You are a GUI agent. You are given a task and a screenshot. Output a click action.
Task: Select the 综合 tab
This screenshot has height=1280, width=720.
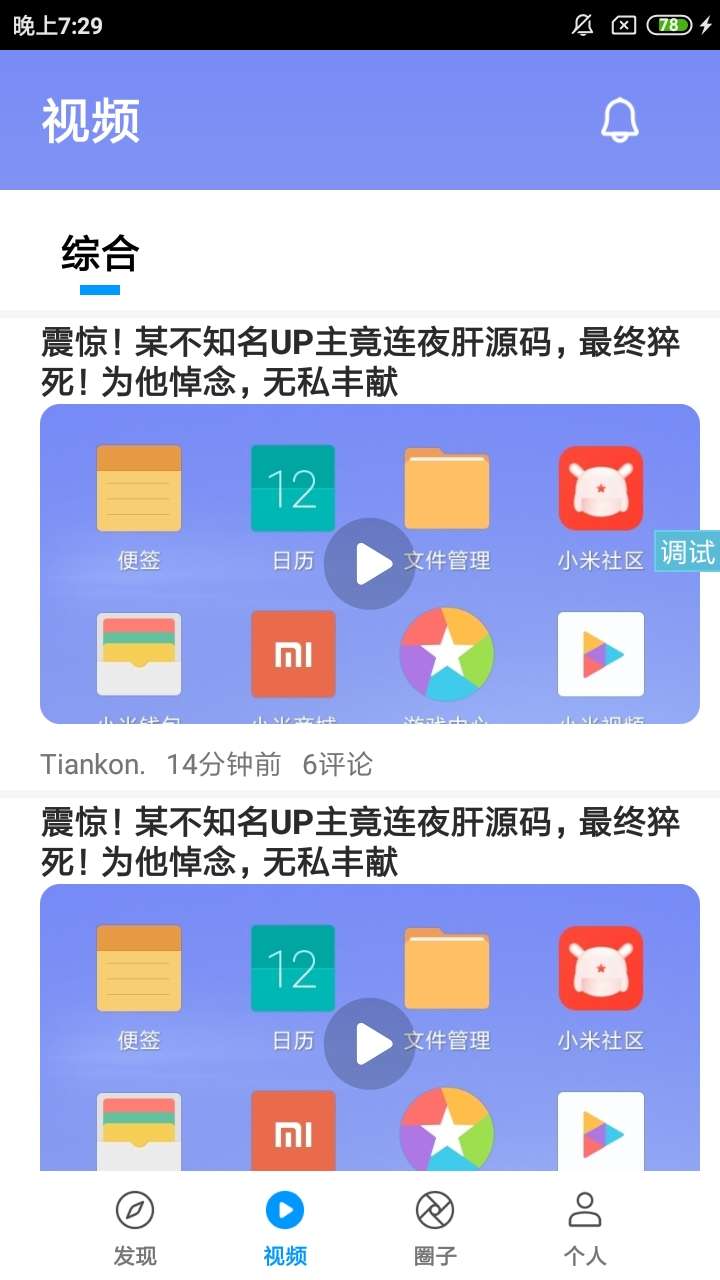[x=100, y=254]
